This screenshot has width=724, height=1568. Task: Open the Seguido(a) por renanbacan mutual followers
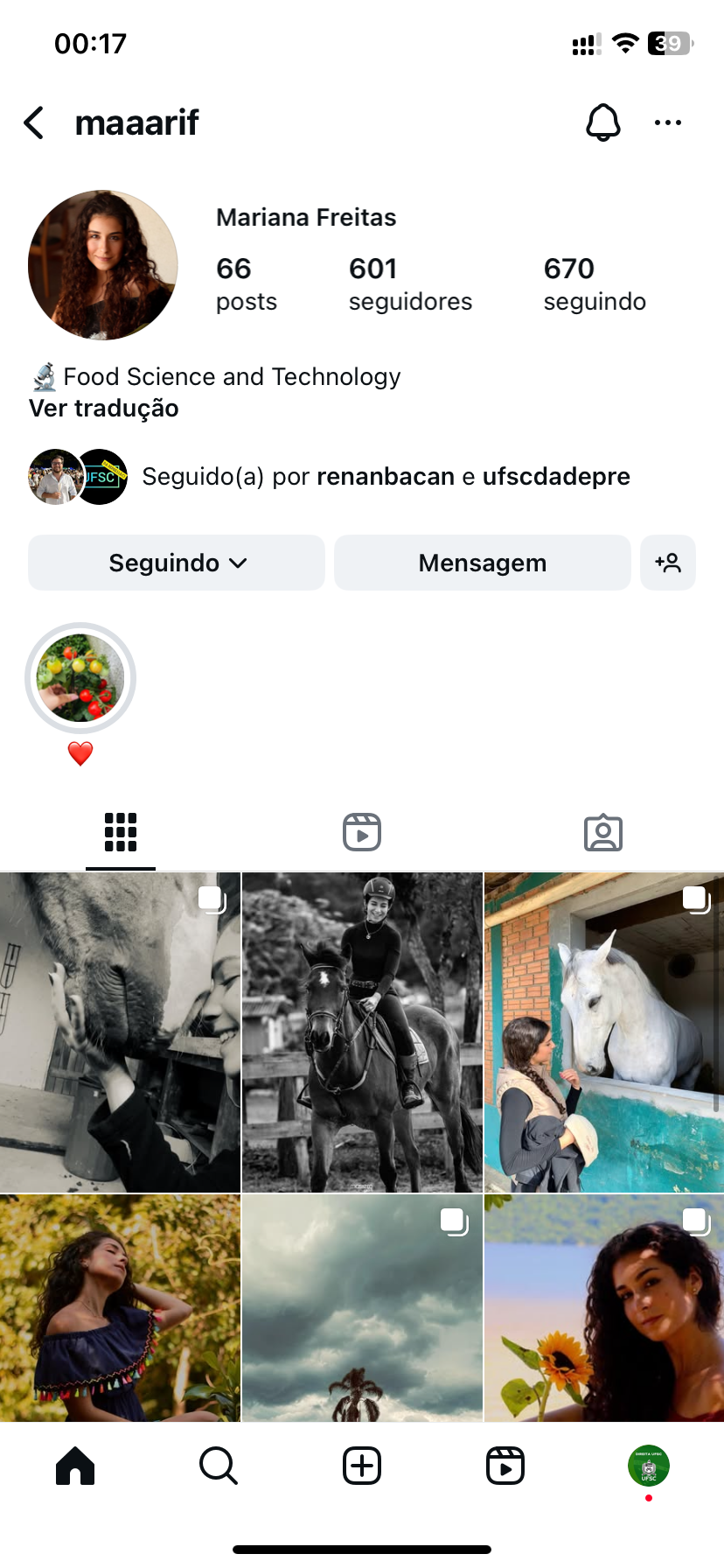point(385,477)
